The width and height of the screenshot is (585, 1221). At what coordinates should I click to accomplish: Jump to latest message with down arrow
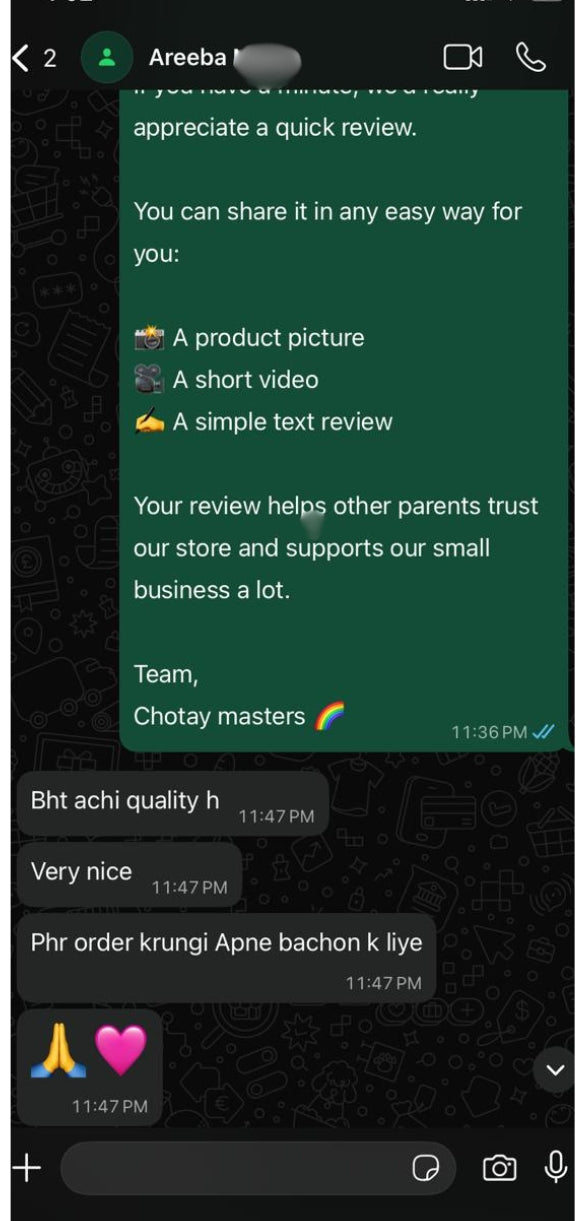tap(554, 1071)
